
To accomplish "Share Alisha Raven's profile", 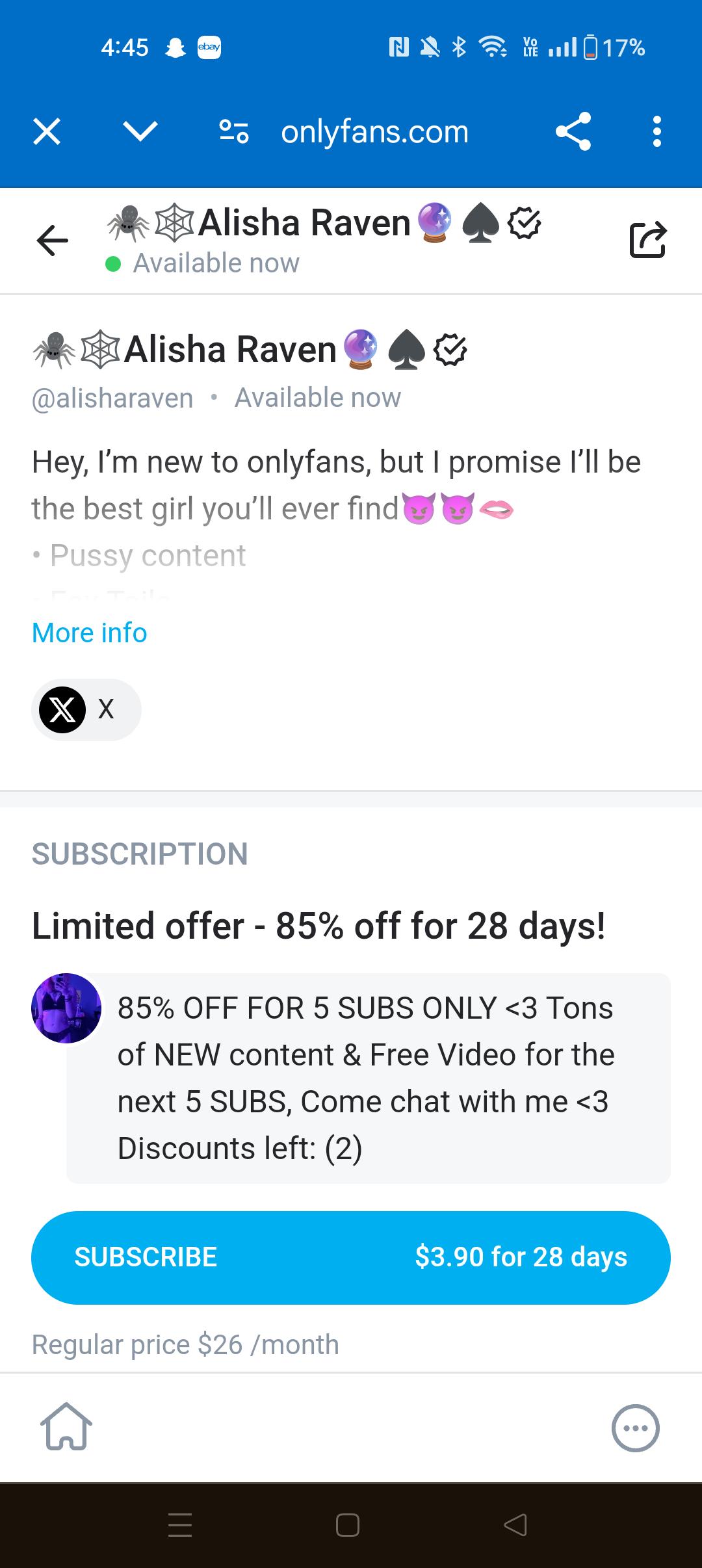I will click(x=647, y=240).
